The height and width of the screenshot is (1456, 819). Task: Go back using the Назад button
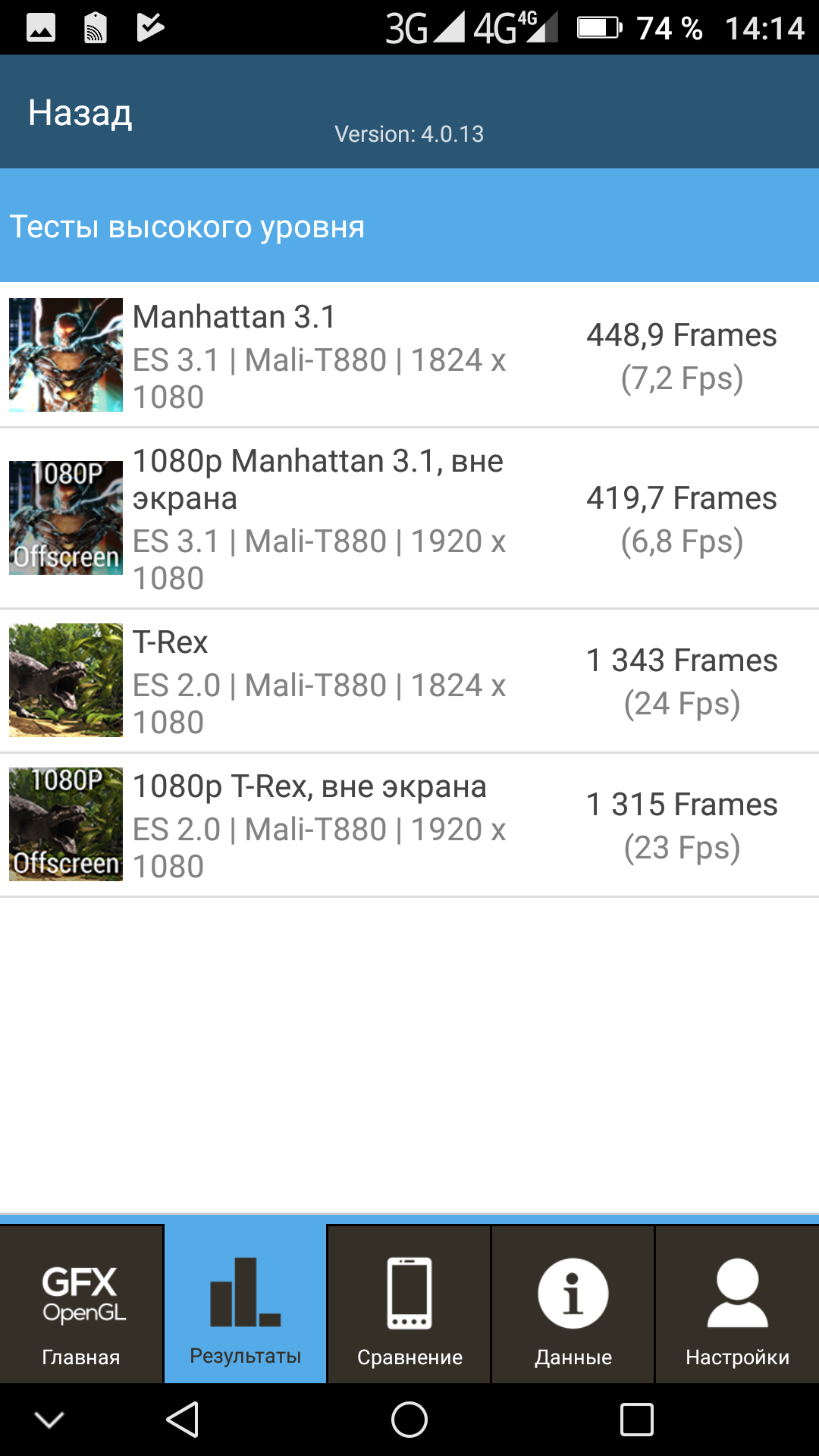click(x=80, y=113)
